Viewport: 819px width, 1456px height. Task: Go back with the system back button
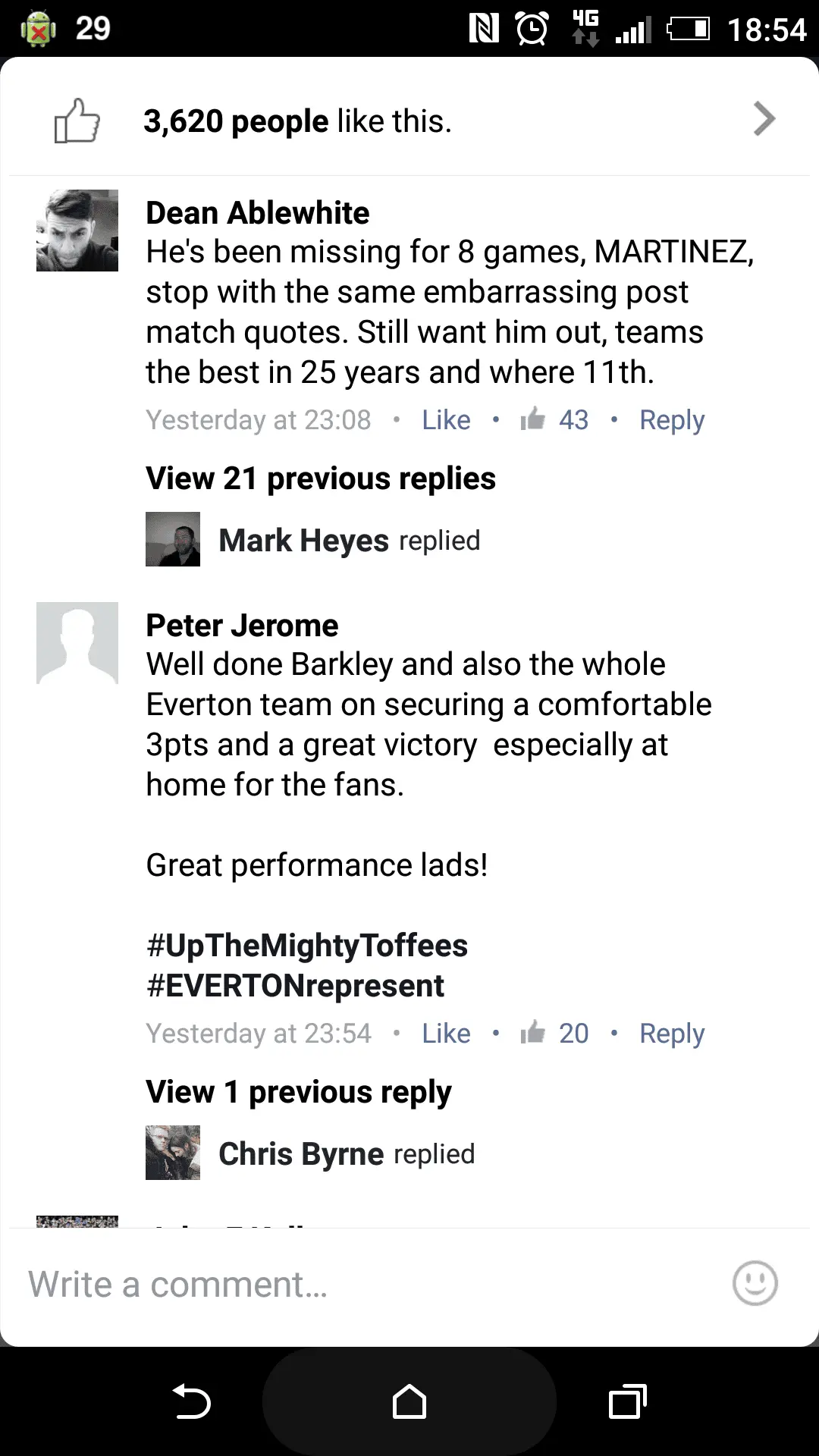[x=191, y=1401]
